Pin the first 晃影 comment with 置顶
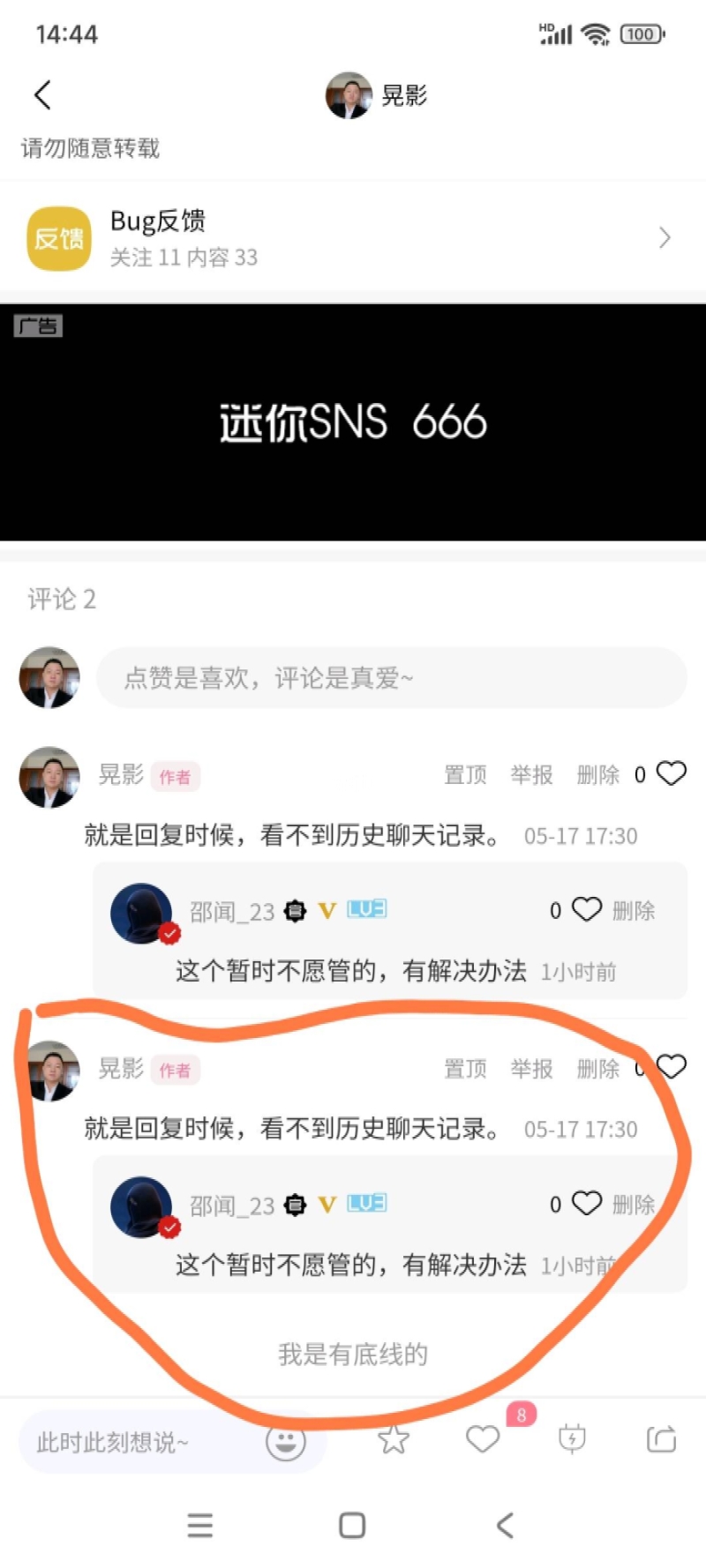The height and width of the screenshot is (1568, 706). pos(465,774)
